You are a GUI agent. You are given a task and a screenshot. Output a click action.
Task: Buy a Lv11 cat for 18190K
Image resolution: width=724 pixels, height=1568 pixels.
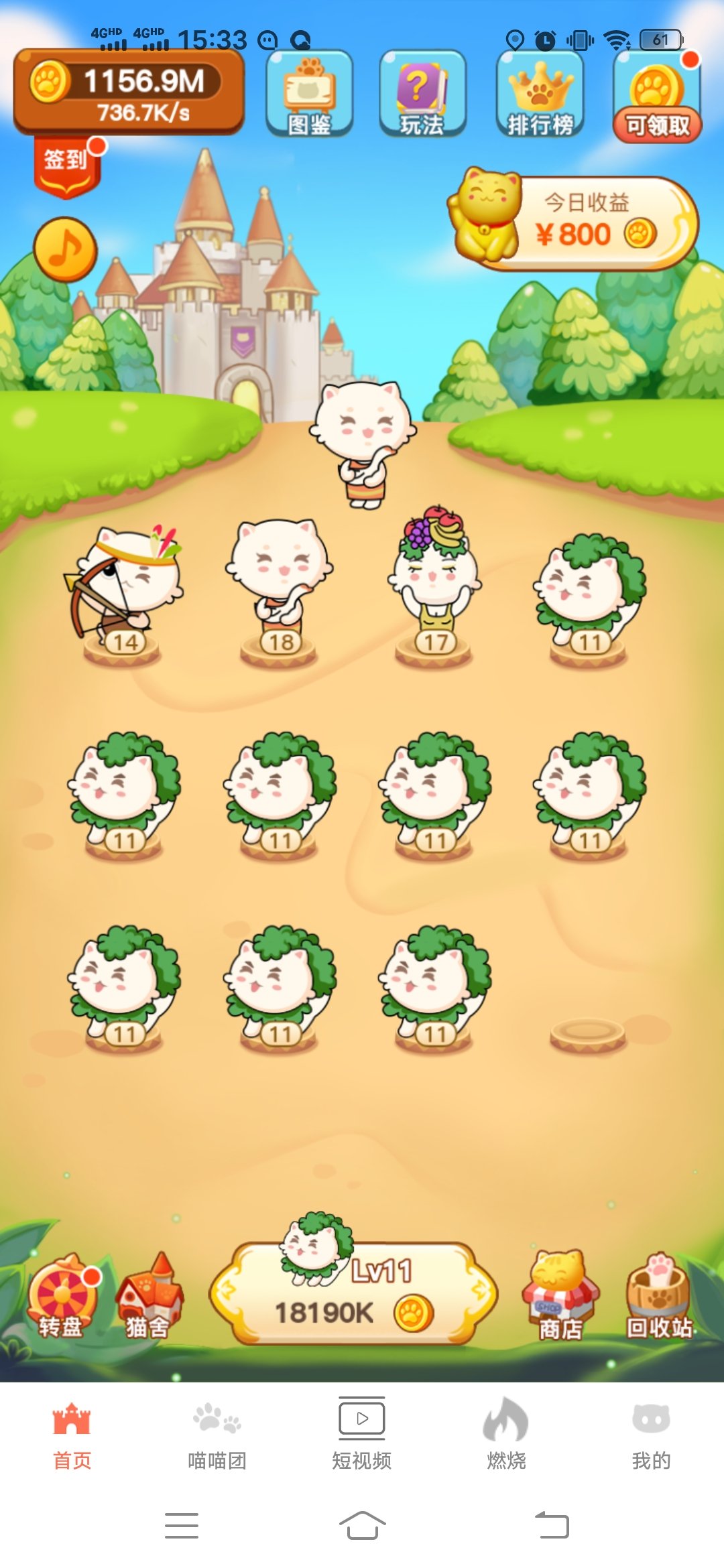click(x=354, y=1295)
